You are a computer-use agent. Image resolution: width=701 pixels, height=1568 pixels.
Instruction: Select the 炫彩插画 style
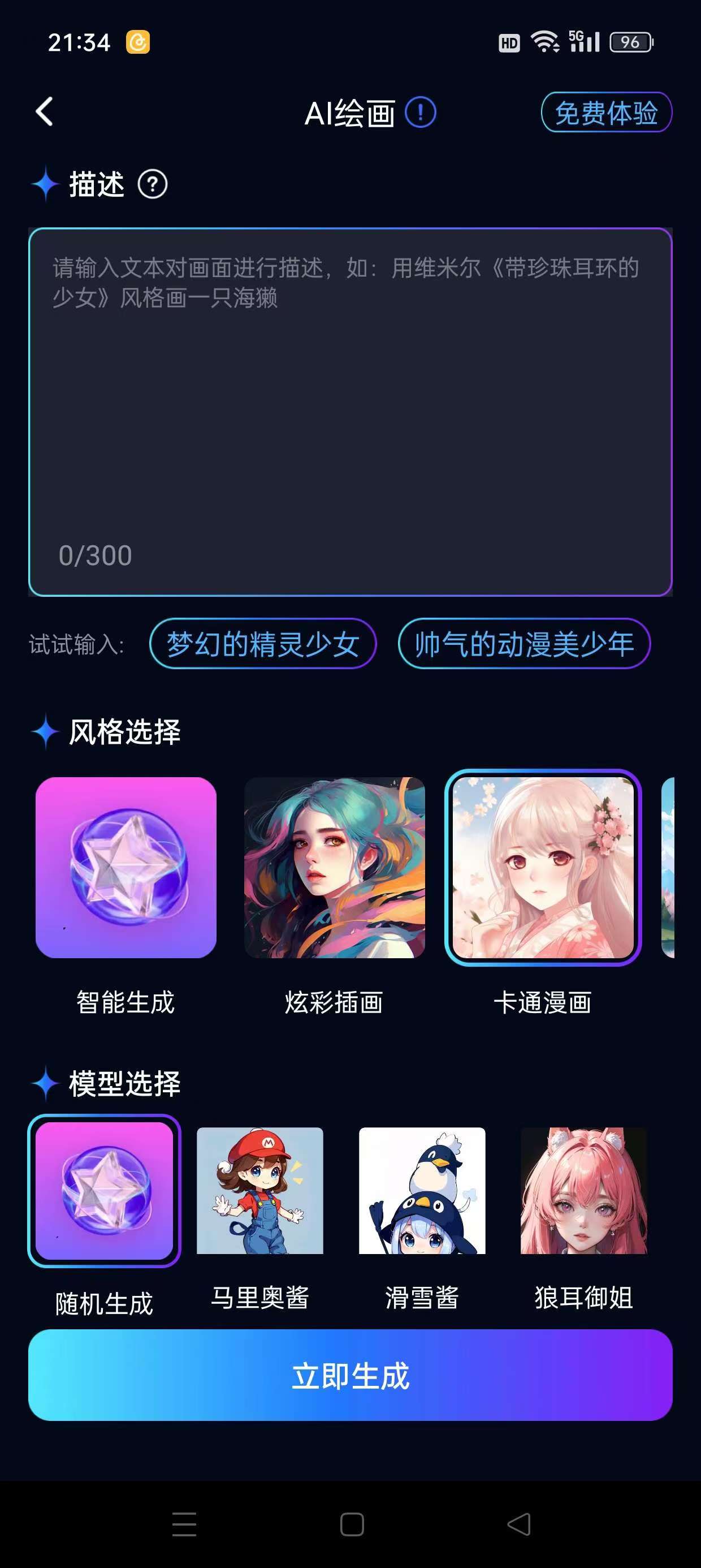tap(334, 867)
